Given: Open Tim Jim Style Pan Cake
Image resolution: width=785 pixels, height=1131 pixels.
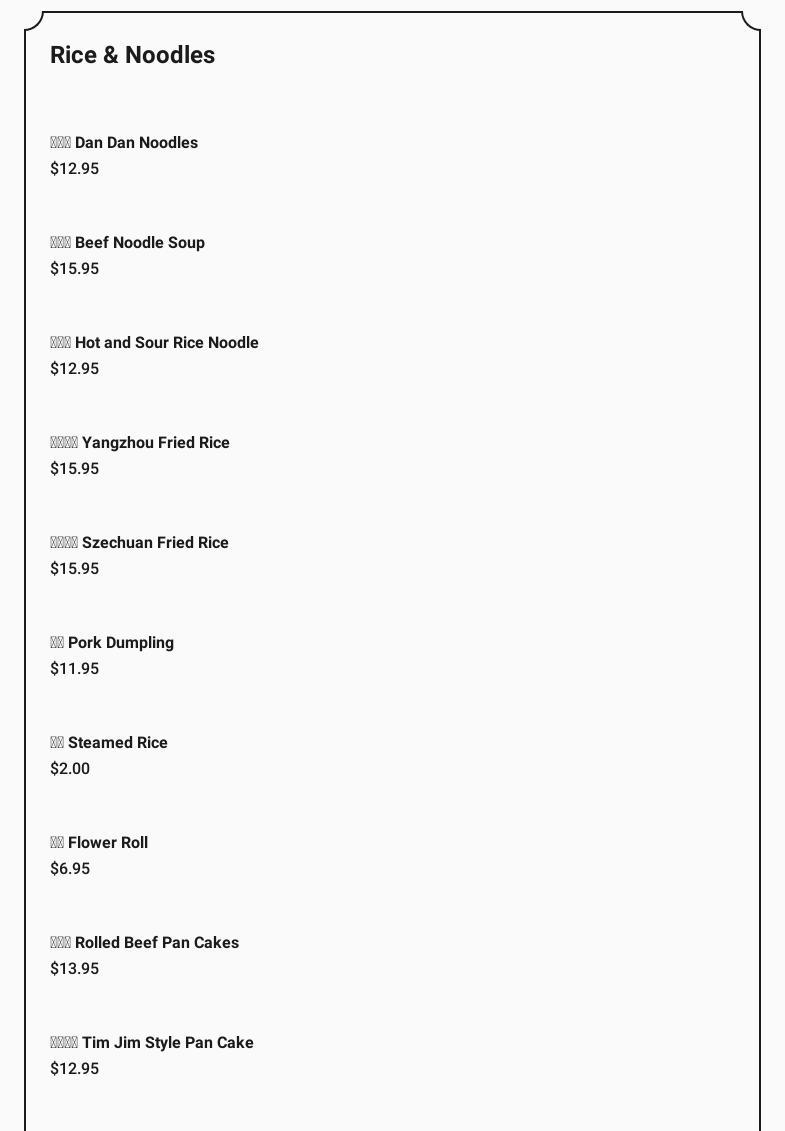Looking at the screenshot, I should [x=152, y=1043].
